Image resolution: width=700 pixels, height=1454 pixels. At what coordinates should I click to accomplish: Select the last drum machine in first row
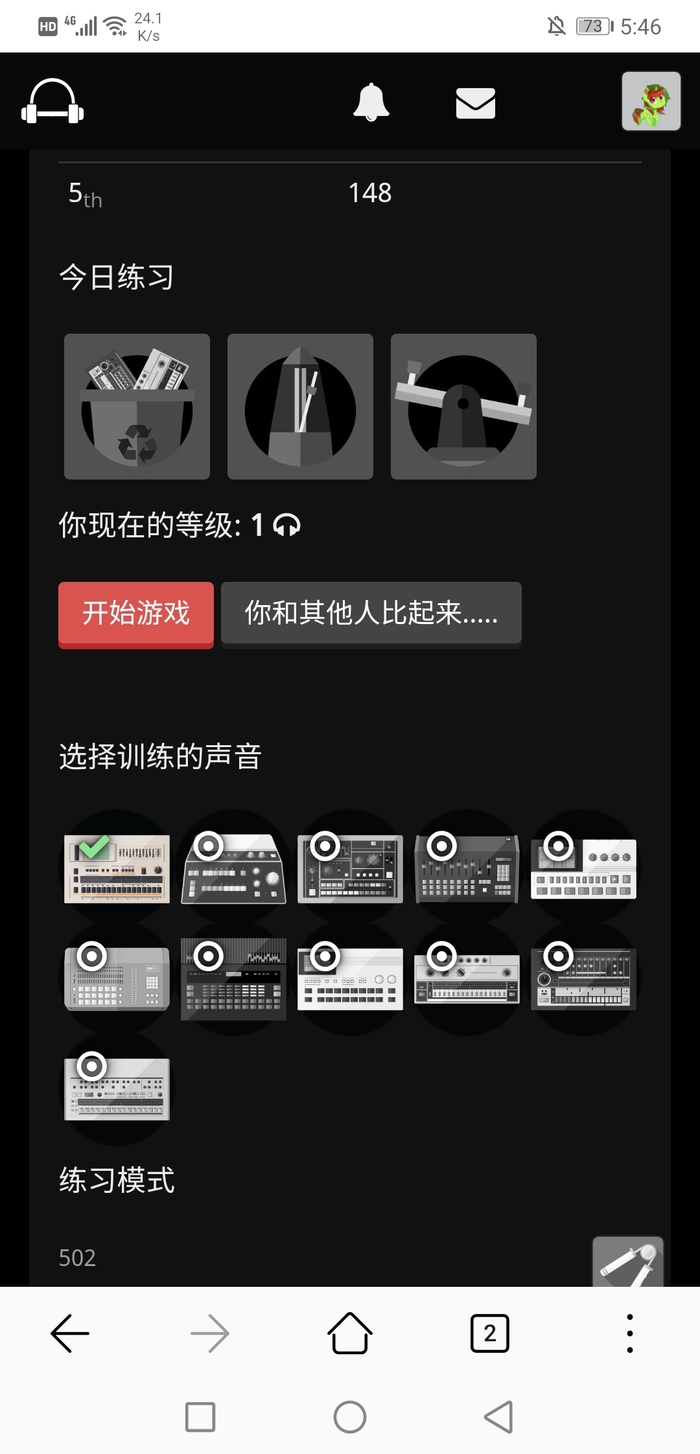584,868
